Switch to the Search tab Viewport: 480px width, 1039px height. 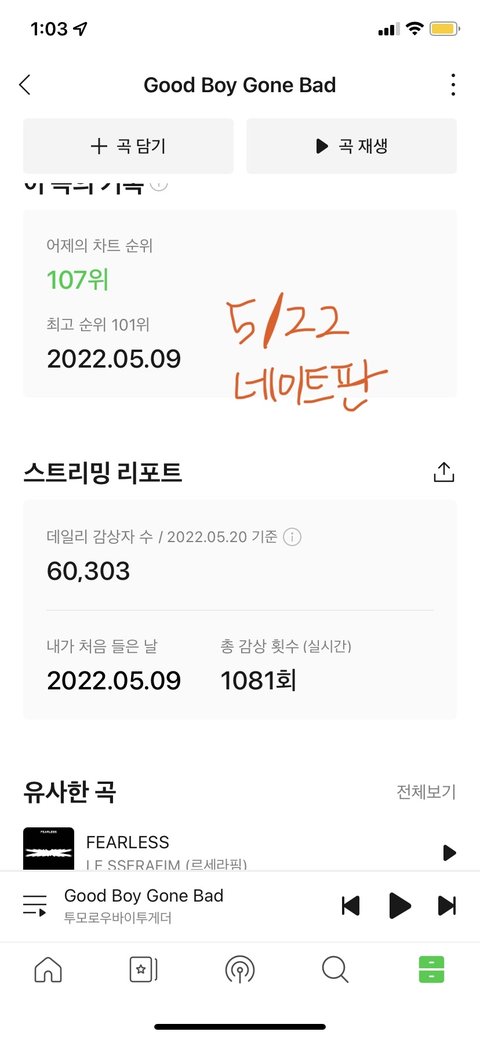click(335, 970)
